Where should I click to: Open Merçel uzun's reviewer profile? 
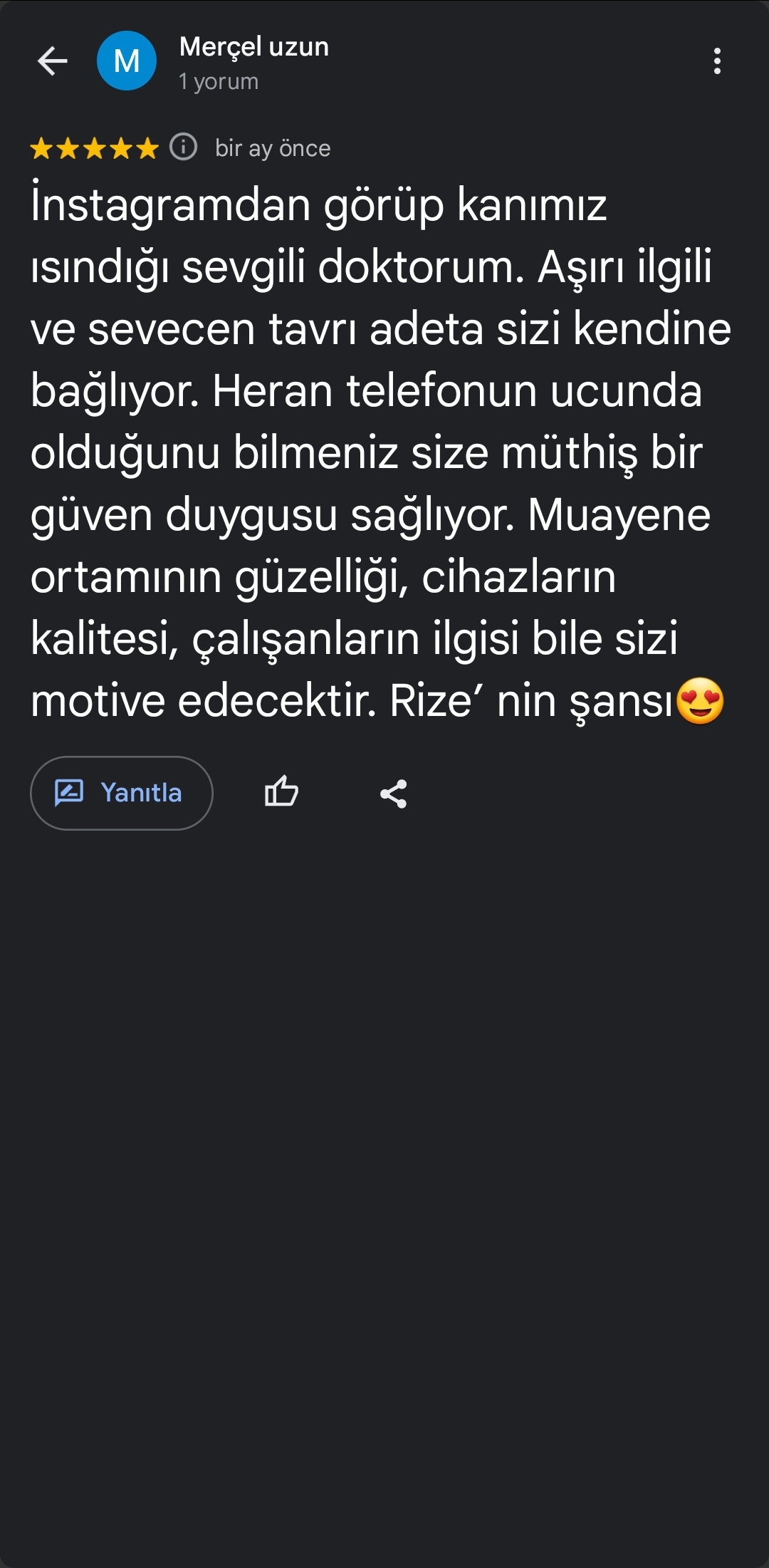click(253, 48)
